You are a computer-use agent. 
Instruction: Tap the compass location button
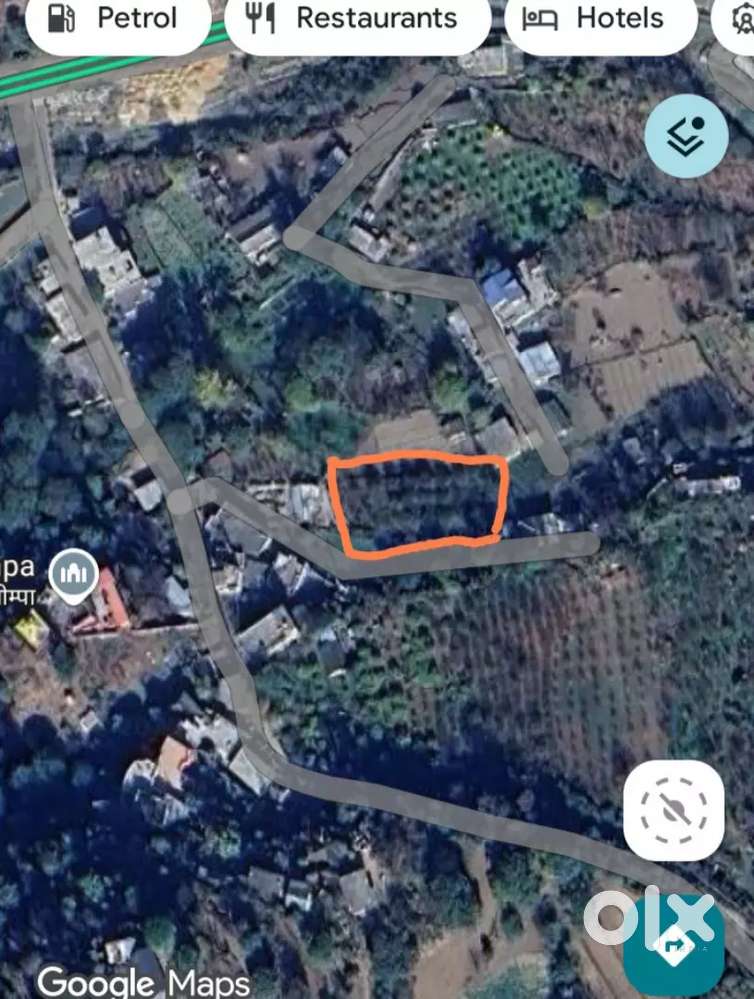pos(673,810)
